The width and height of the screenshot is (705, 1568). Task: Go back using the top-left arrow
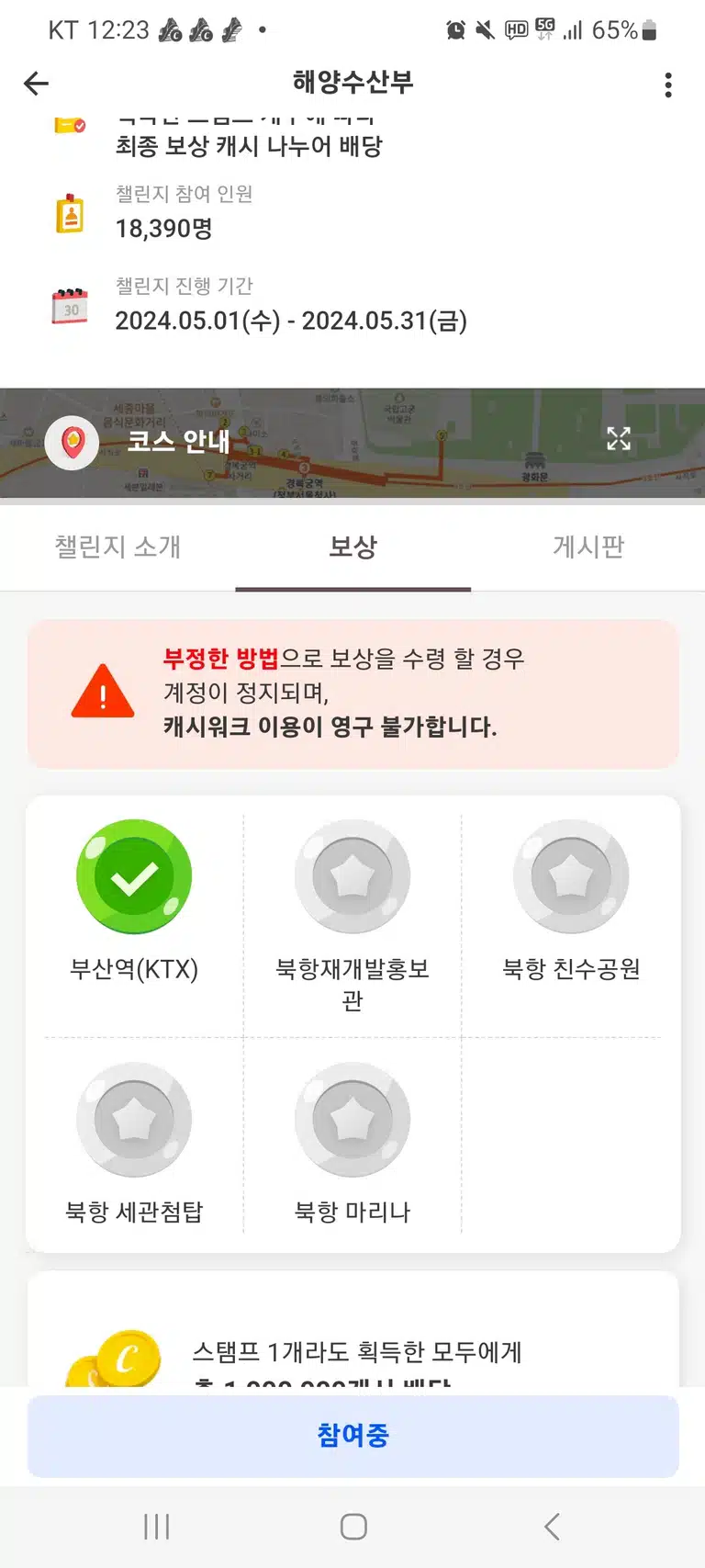(36, 84)
